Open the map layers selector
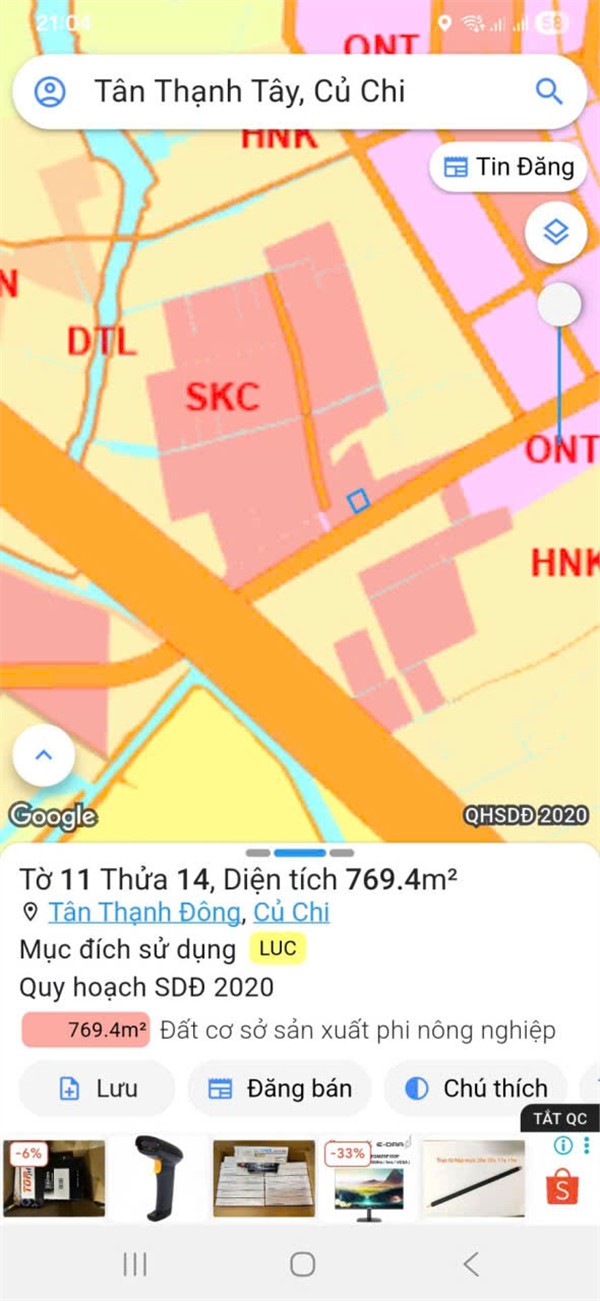This screenshot has width=600, height=1301. (x=556, y=232)
